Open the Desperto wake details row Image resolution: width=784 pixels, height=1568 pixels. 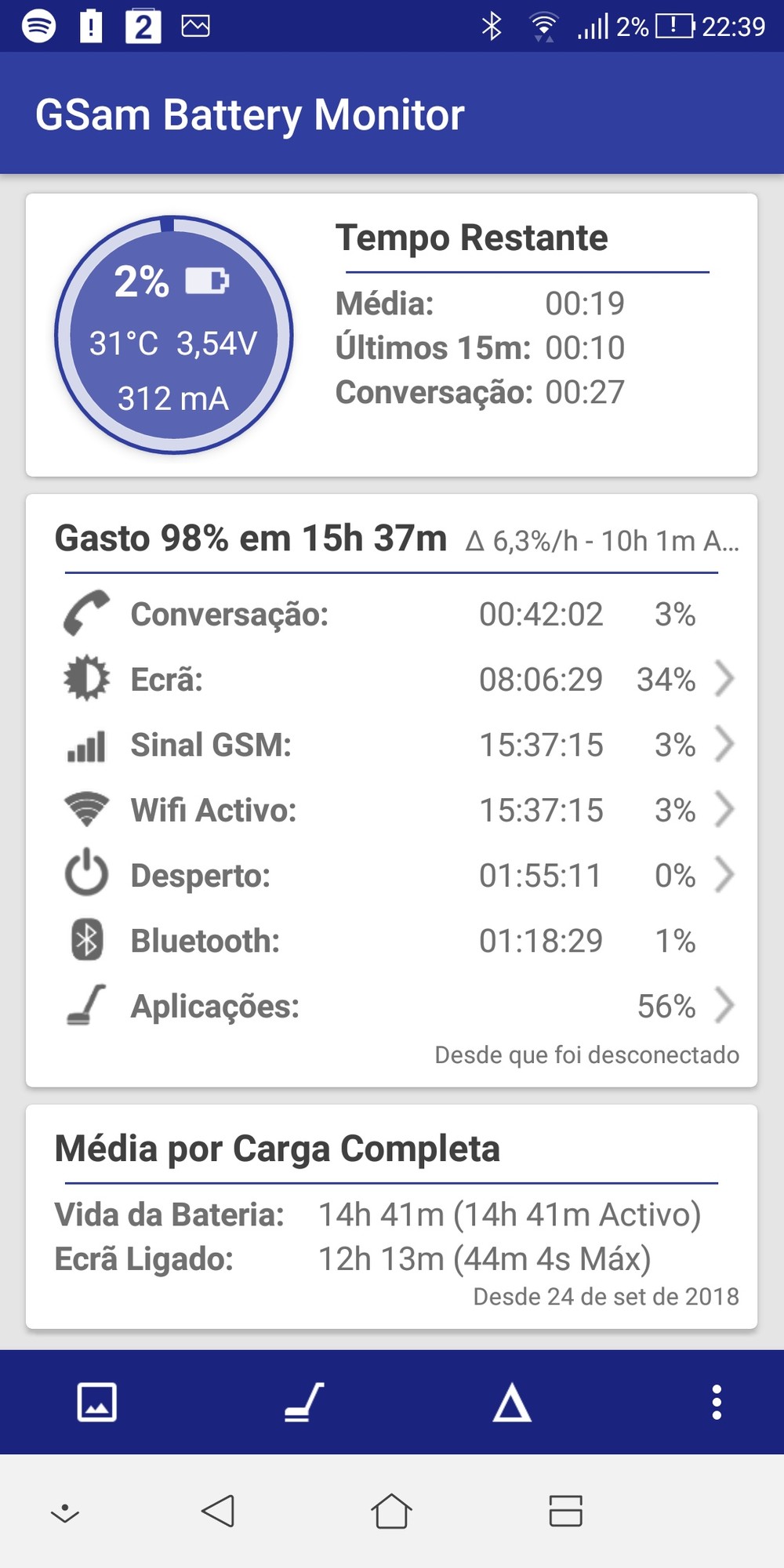click(x=392, y=875)
